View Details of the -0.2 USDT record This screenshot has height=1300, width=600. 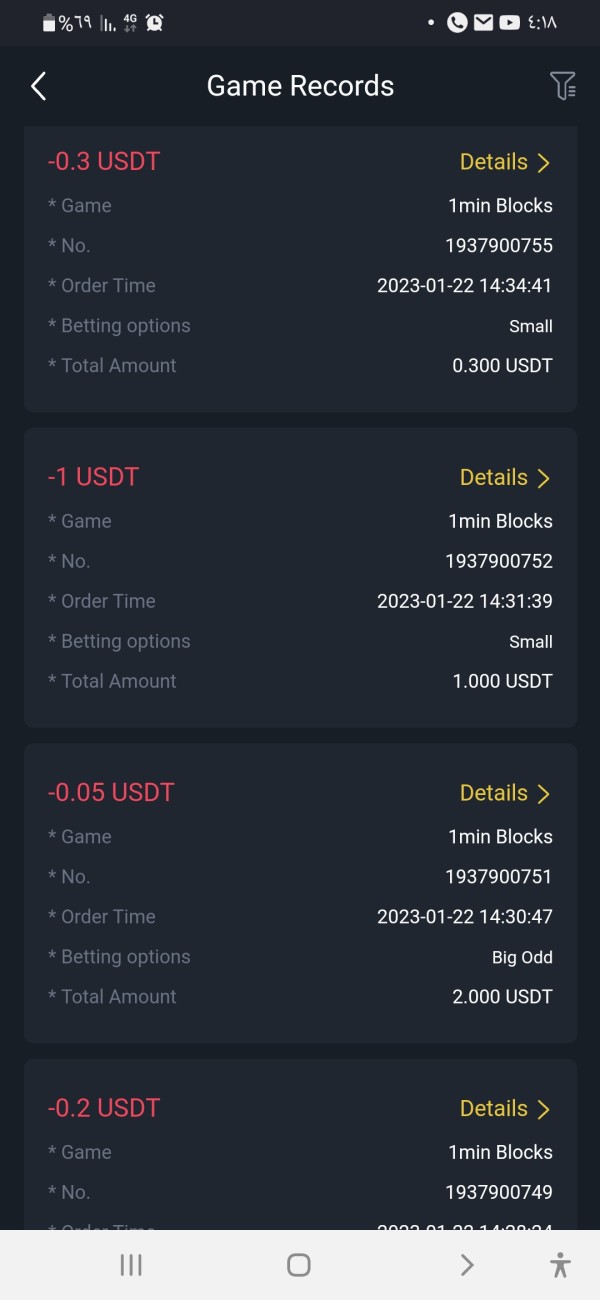point(505,1109)
